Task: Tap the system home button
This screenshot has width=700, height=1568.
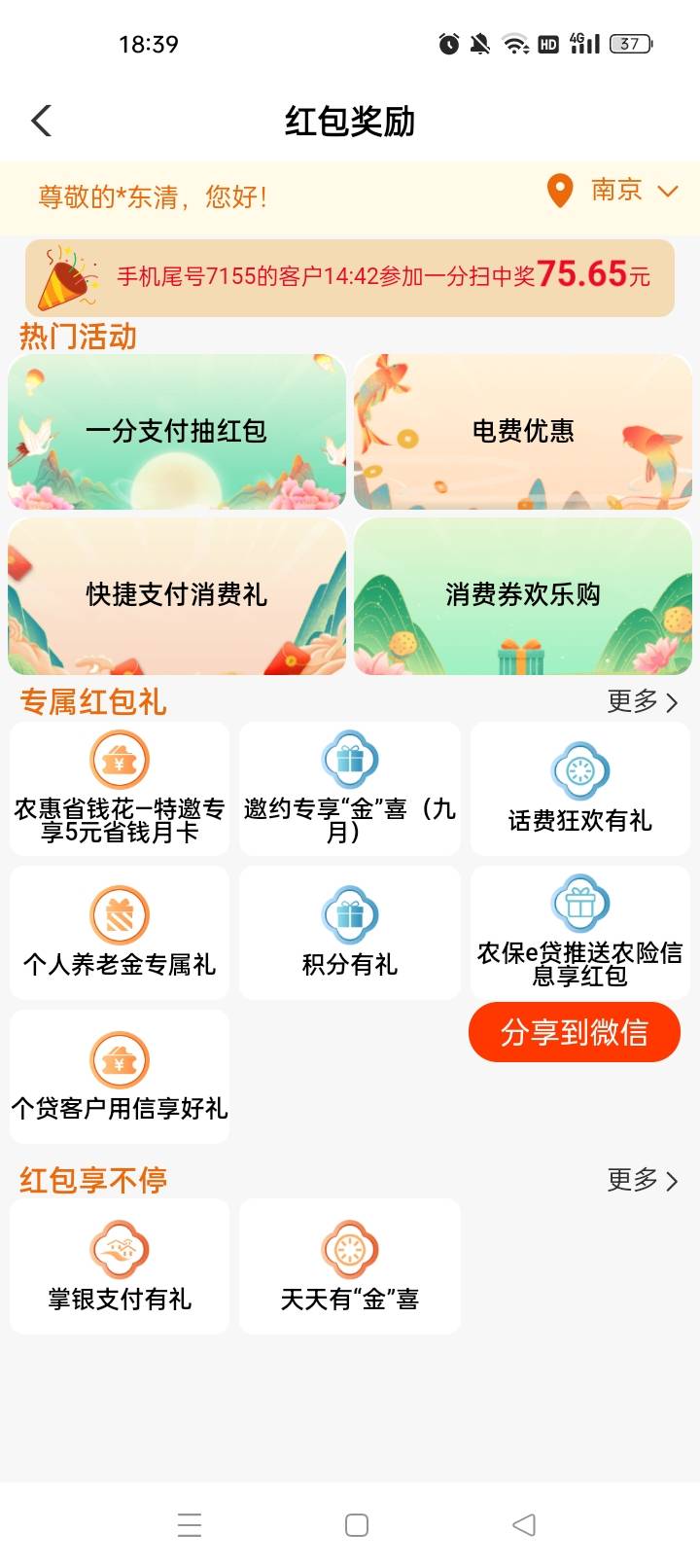Action: tap(357, 1524)
